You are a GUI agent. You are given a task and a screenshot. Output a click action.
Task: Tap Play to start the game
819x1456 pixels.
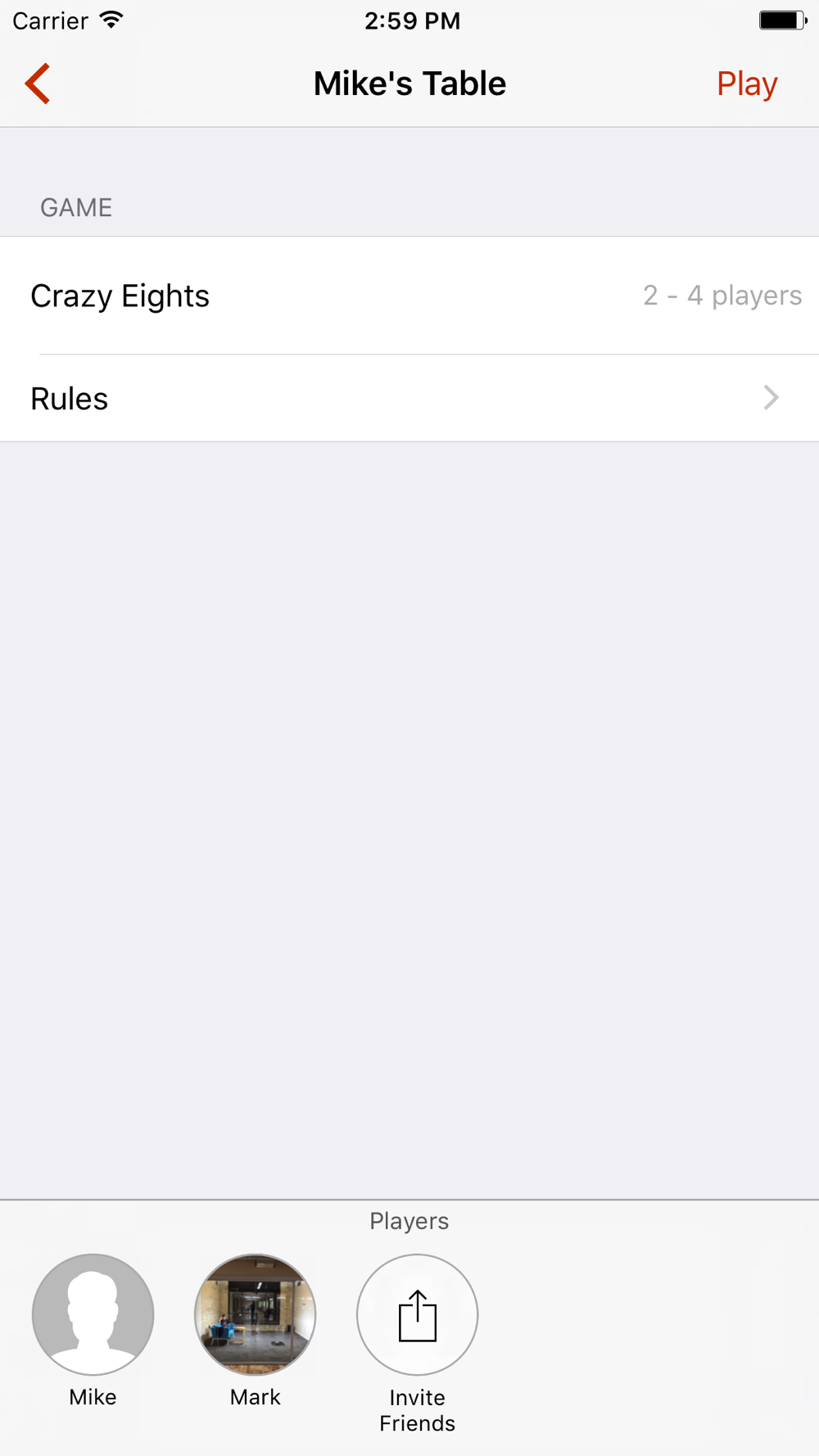point(746,84)
